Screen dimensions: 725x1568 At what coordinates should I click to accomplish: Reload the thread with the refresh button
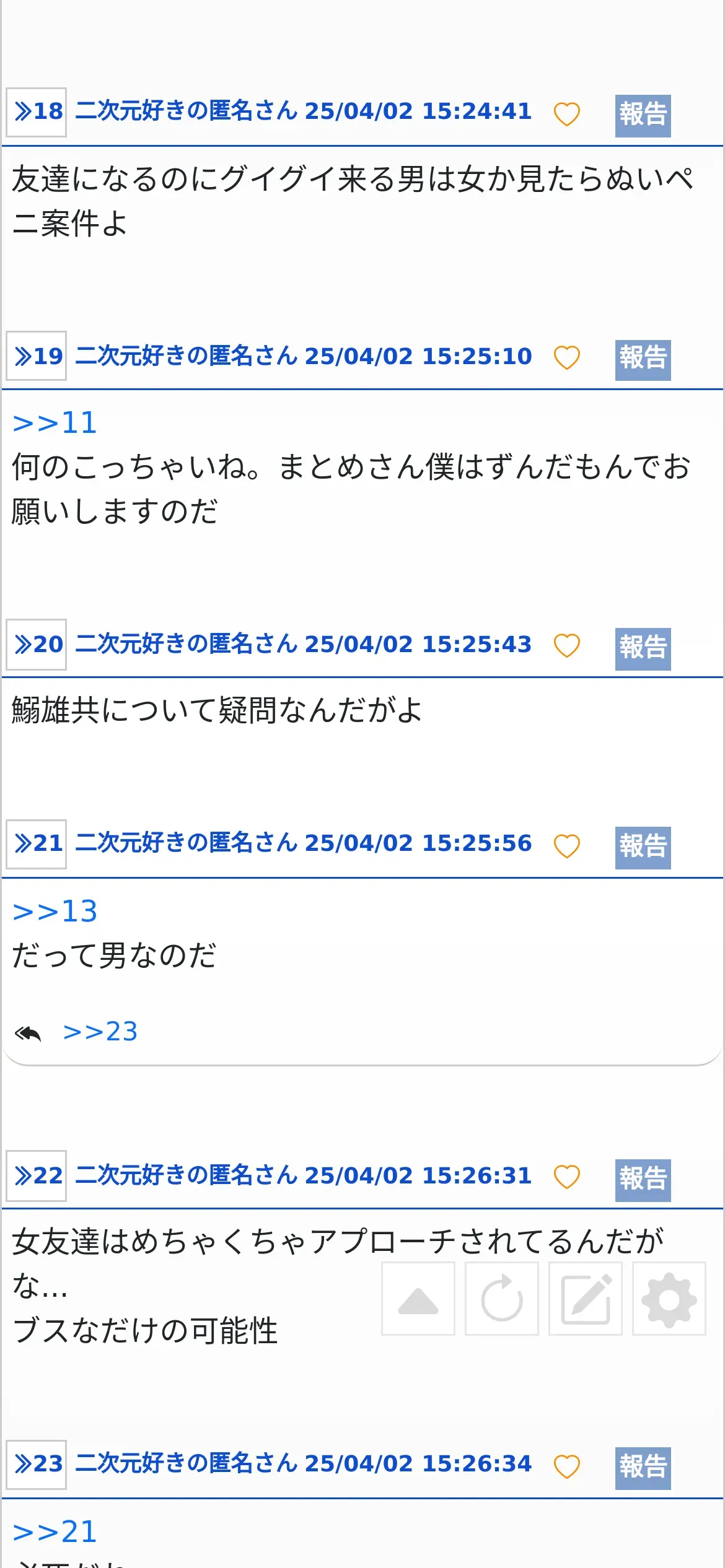[502, 1298]
